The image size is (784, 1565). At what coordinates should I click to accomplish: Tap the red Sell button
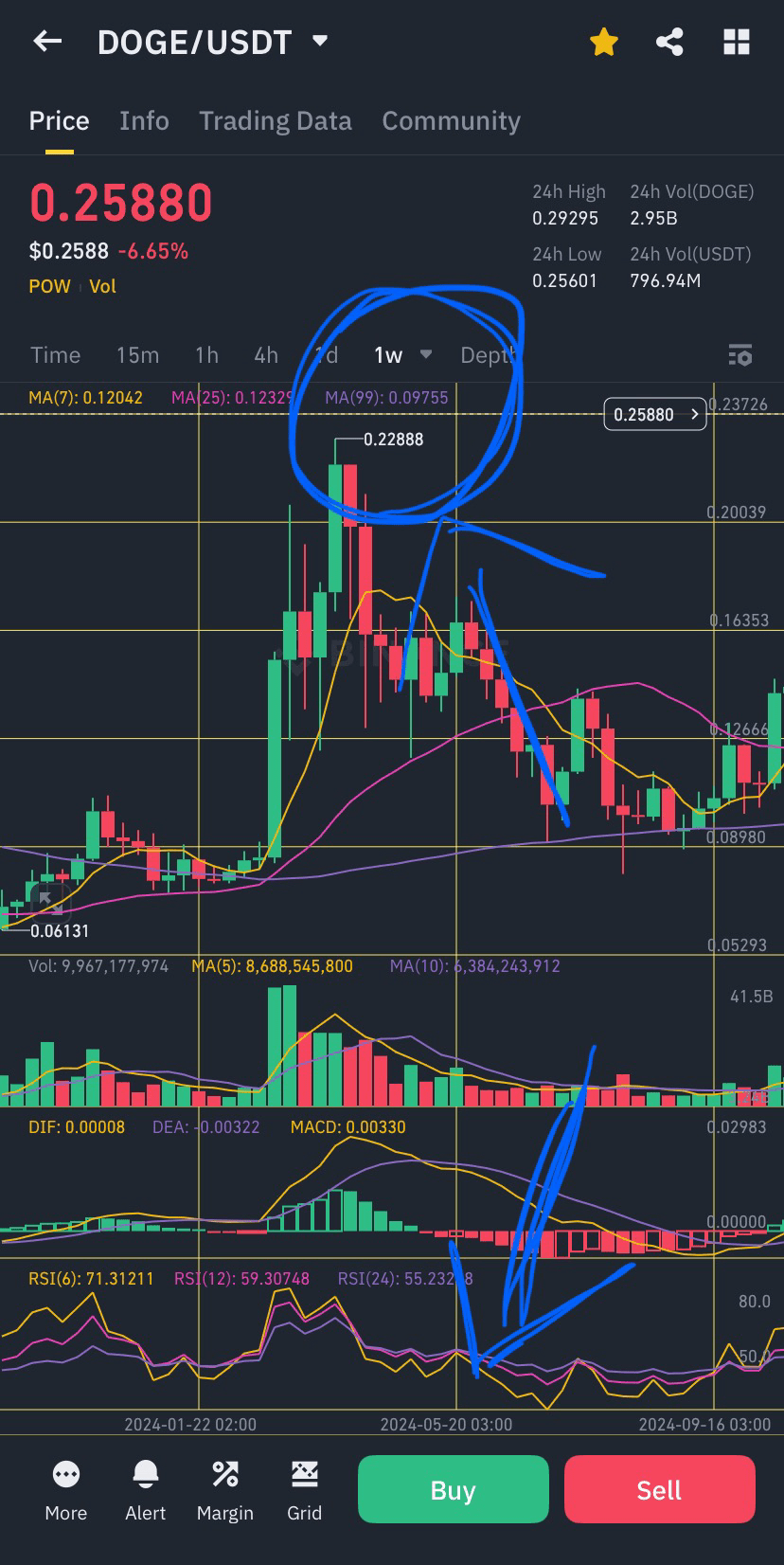[x=659, y=1489]
